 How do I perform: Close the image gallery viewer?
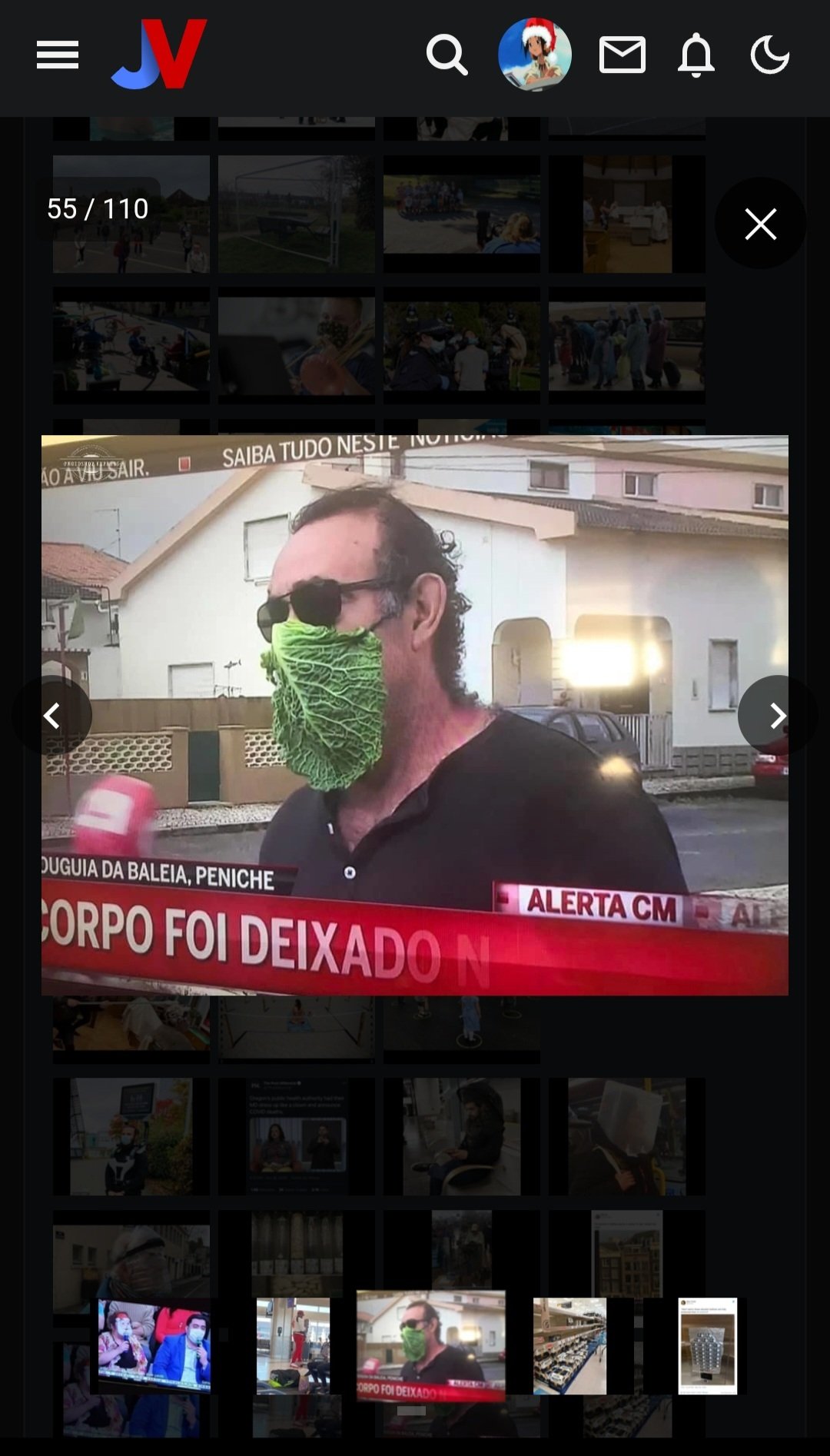[761, 224]
